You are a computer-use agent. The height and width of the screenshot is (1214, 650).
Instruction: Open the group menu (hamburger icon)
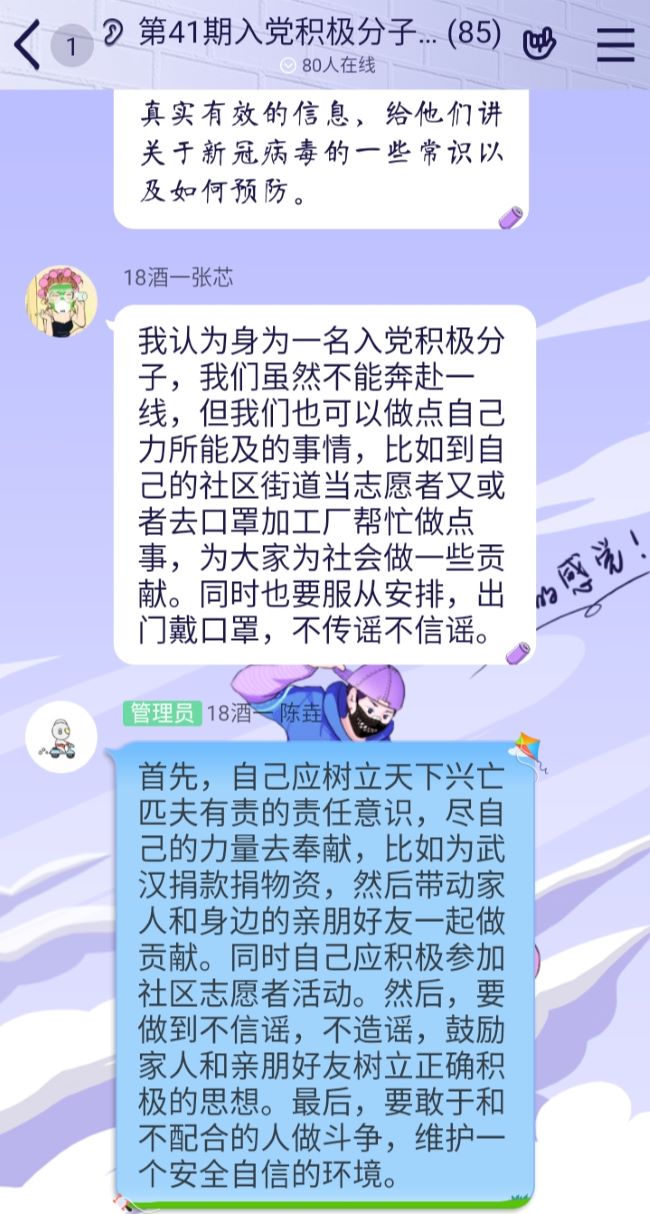point(615,44)
